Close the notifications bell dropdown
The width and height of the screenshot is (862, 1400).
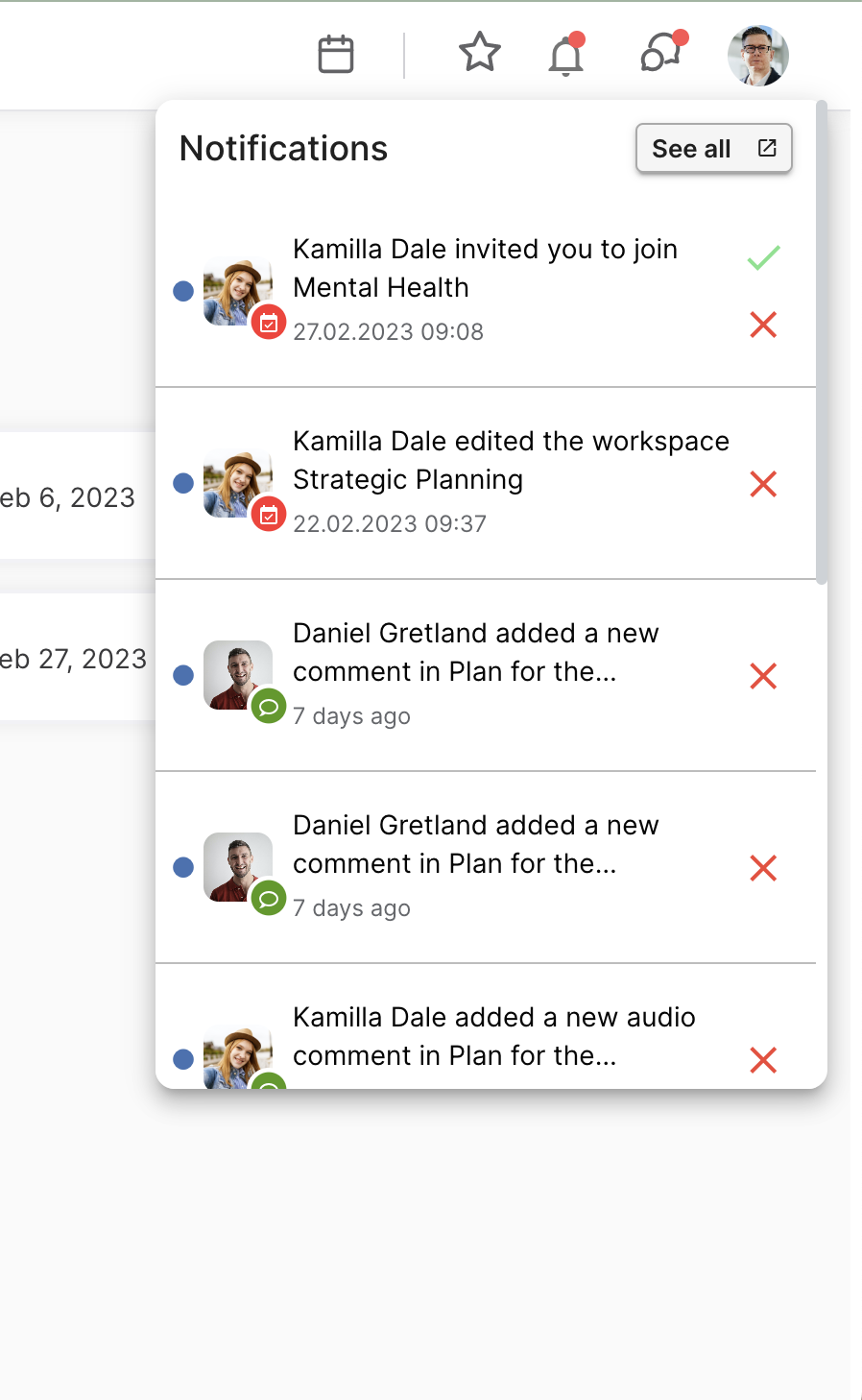coord(566,56)
